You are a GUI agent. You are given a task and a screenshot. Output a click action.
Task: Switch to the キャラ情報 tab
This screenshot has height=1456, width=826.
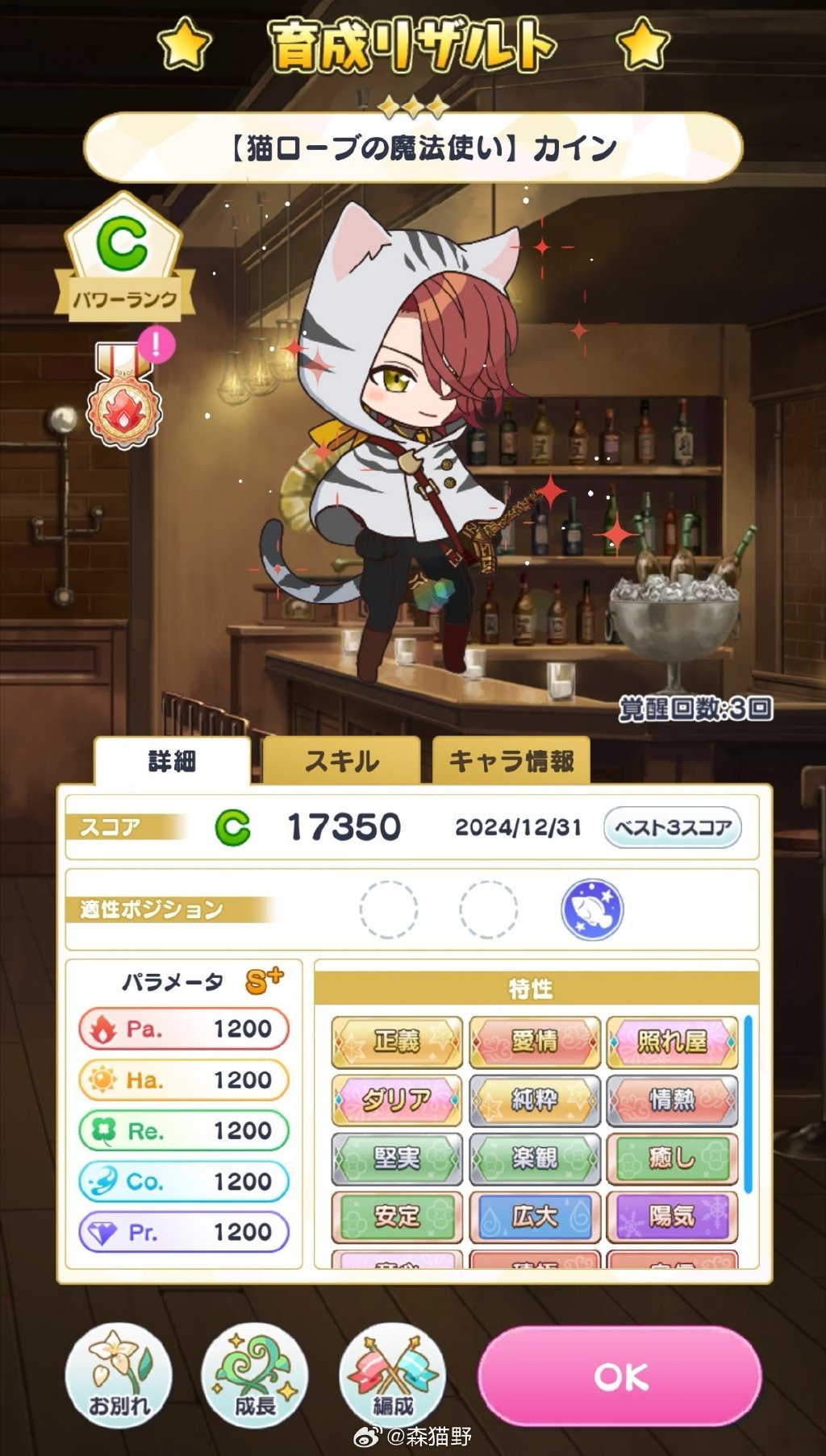point(511,760)
